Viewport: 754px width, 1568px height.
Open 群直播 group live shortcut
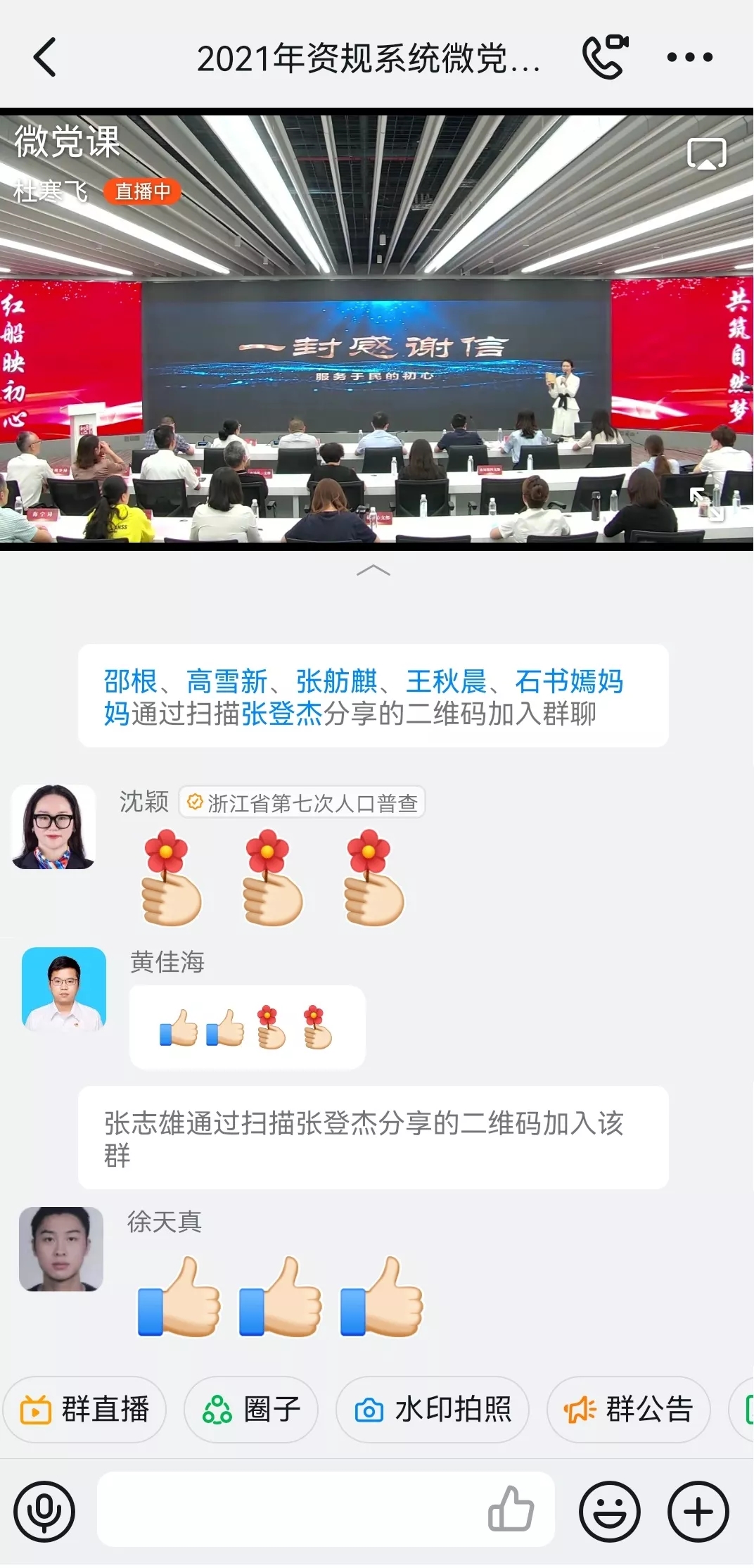pos(85,1410)
